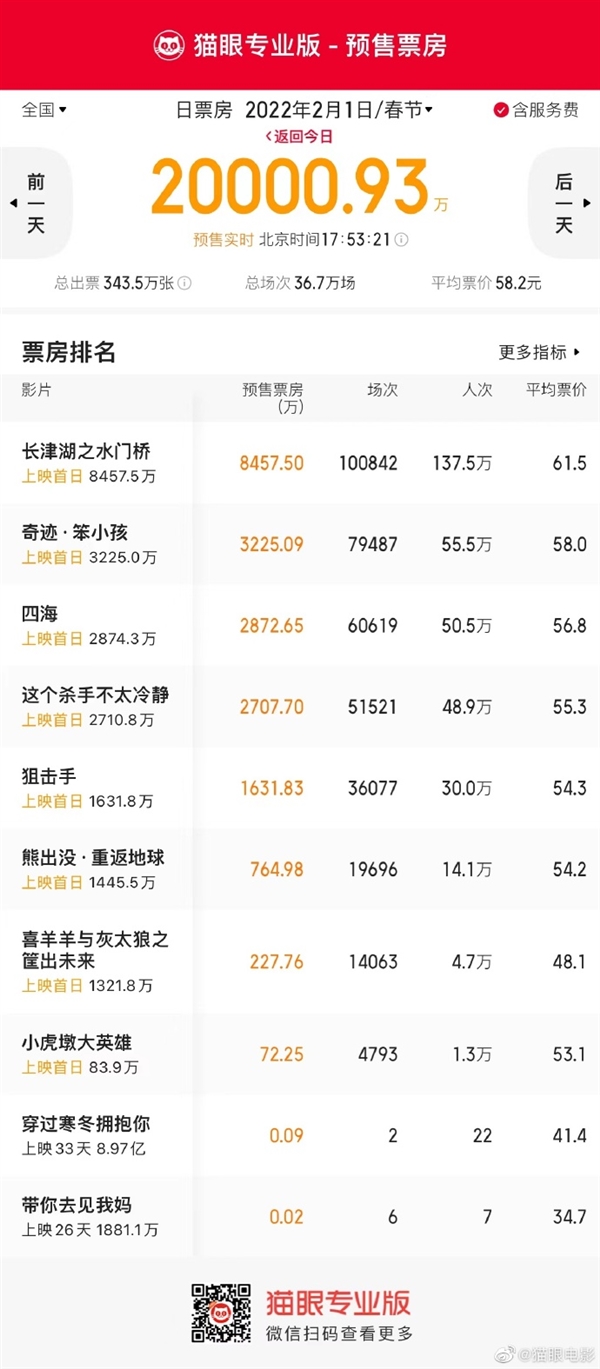Open the 奇迹·笨小孩 movie row
Viewport: 600px width, 1369px height.
coord(300,544)
